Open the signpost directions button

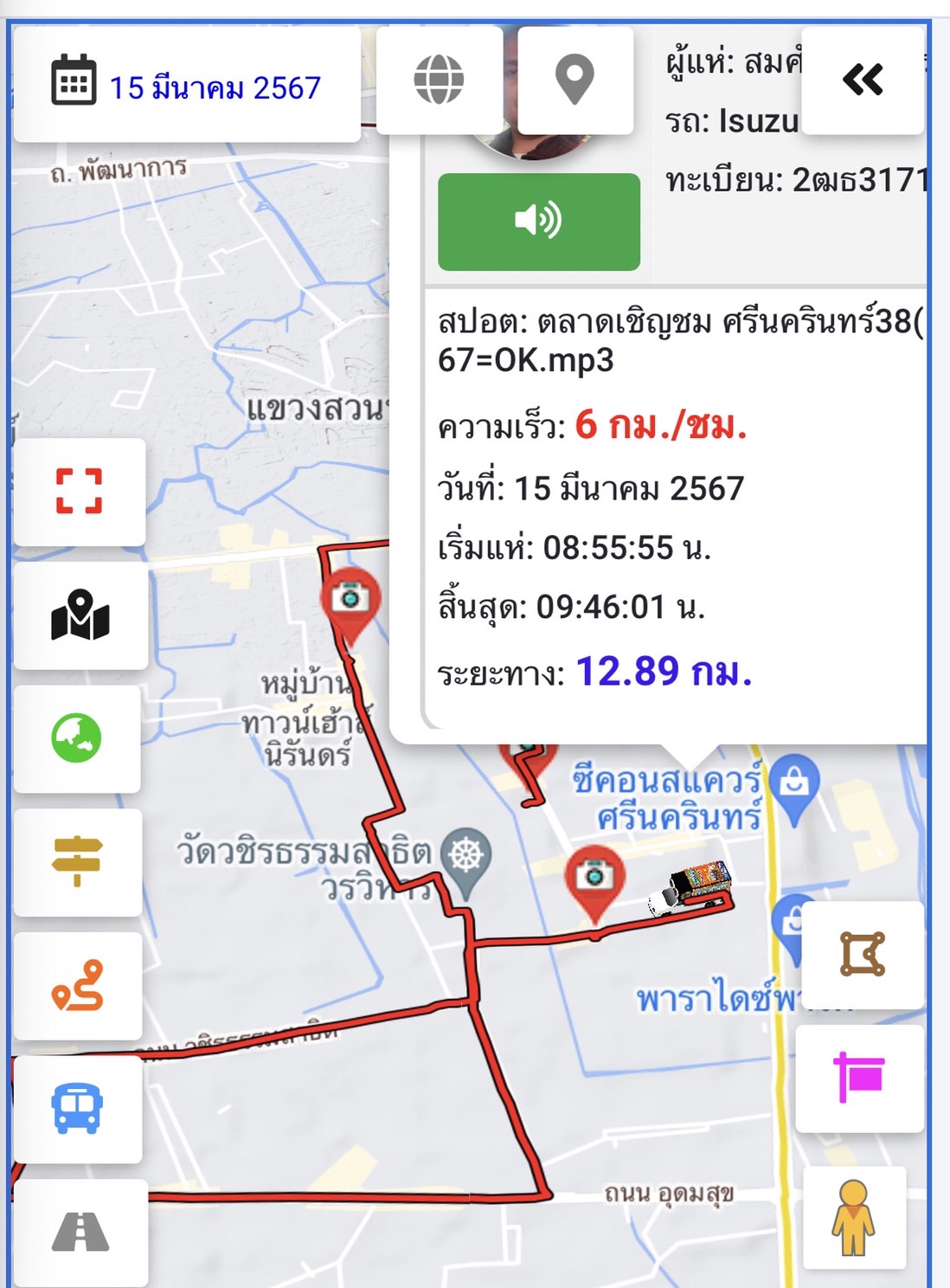77,862
